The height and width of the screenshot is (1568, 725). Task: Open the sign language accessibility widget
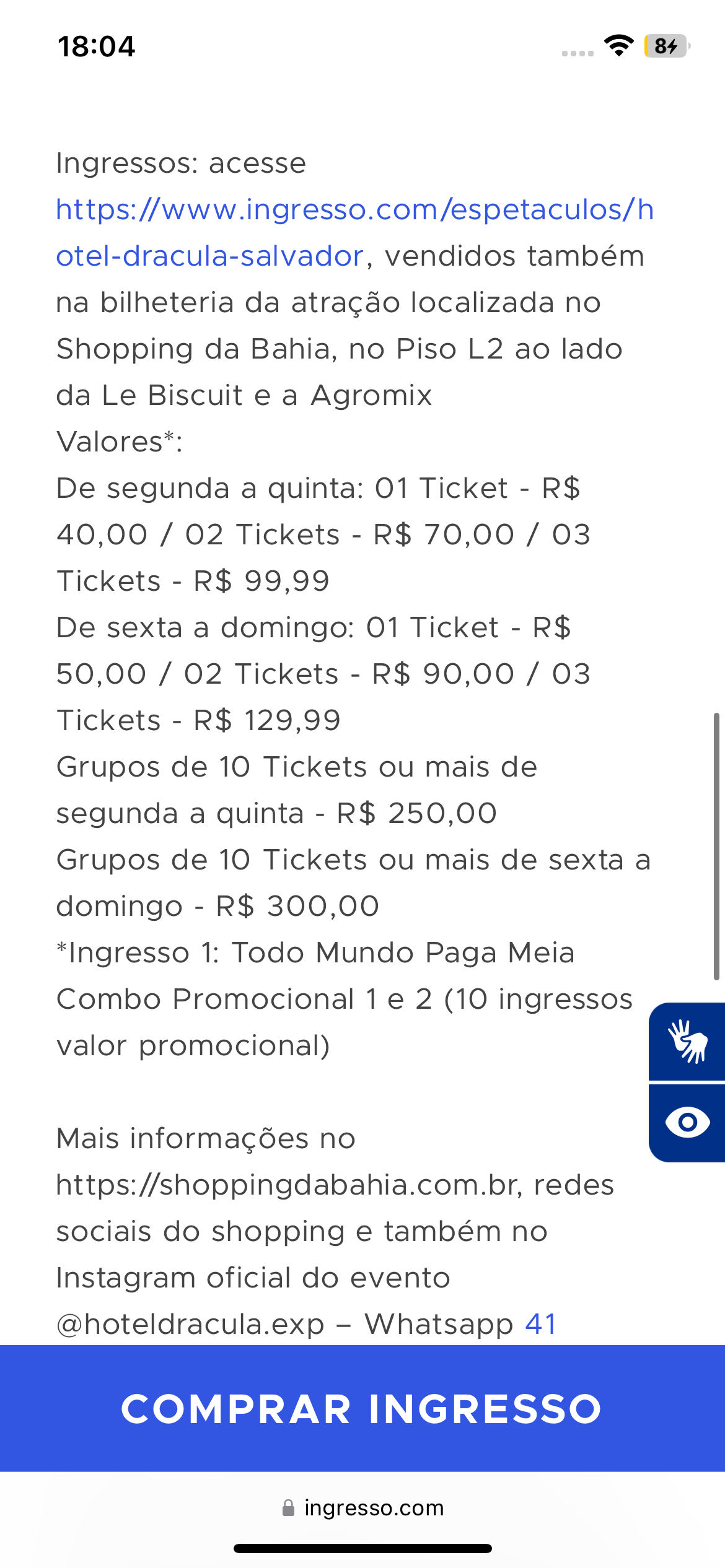click(x=687, y=1042)
